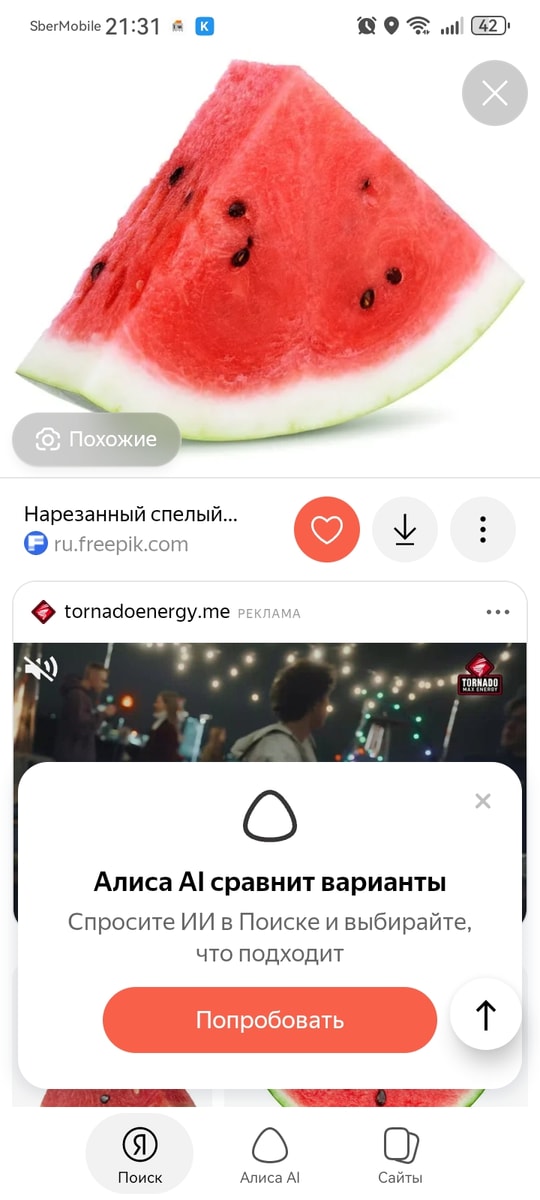Tap the Попробовать button
Screen dimensions: 540x1200
(x=270, y=1020)
